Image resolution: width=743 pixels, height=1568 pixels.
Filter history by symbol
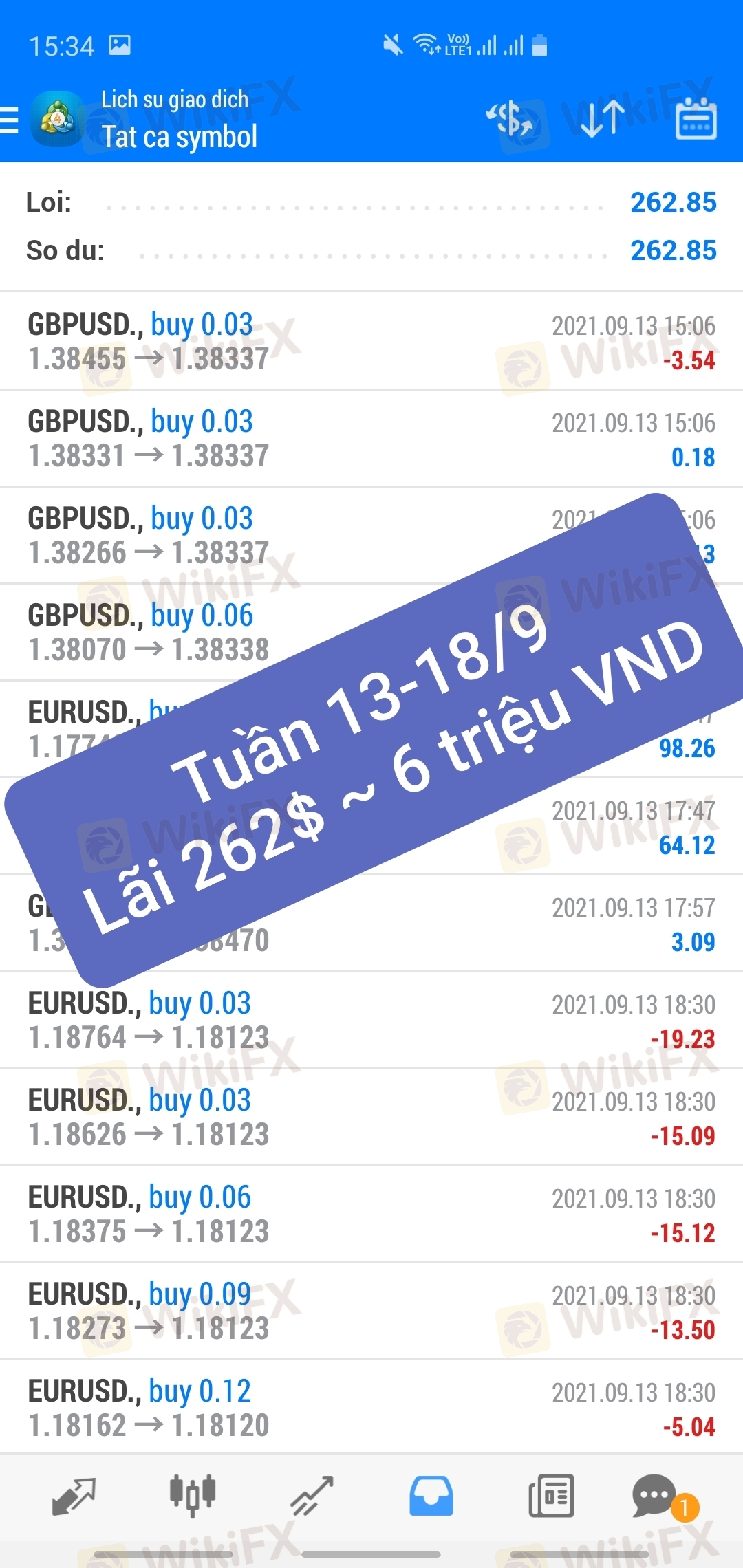(x=510, y=119)
